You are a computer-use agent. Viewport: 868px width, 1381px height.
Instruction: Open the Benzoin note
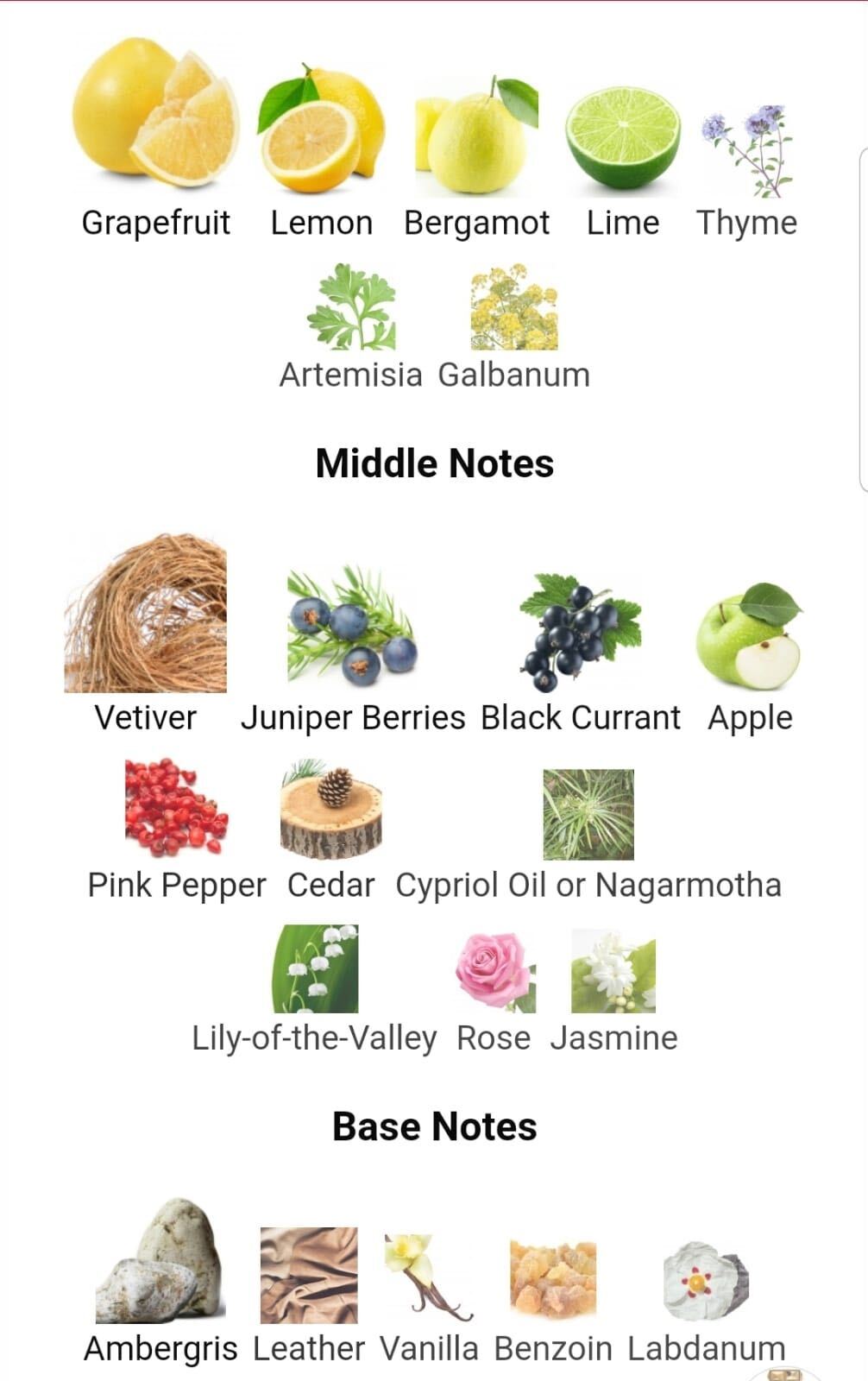(x=553, y=1279)
